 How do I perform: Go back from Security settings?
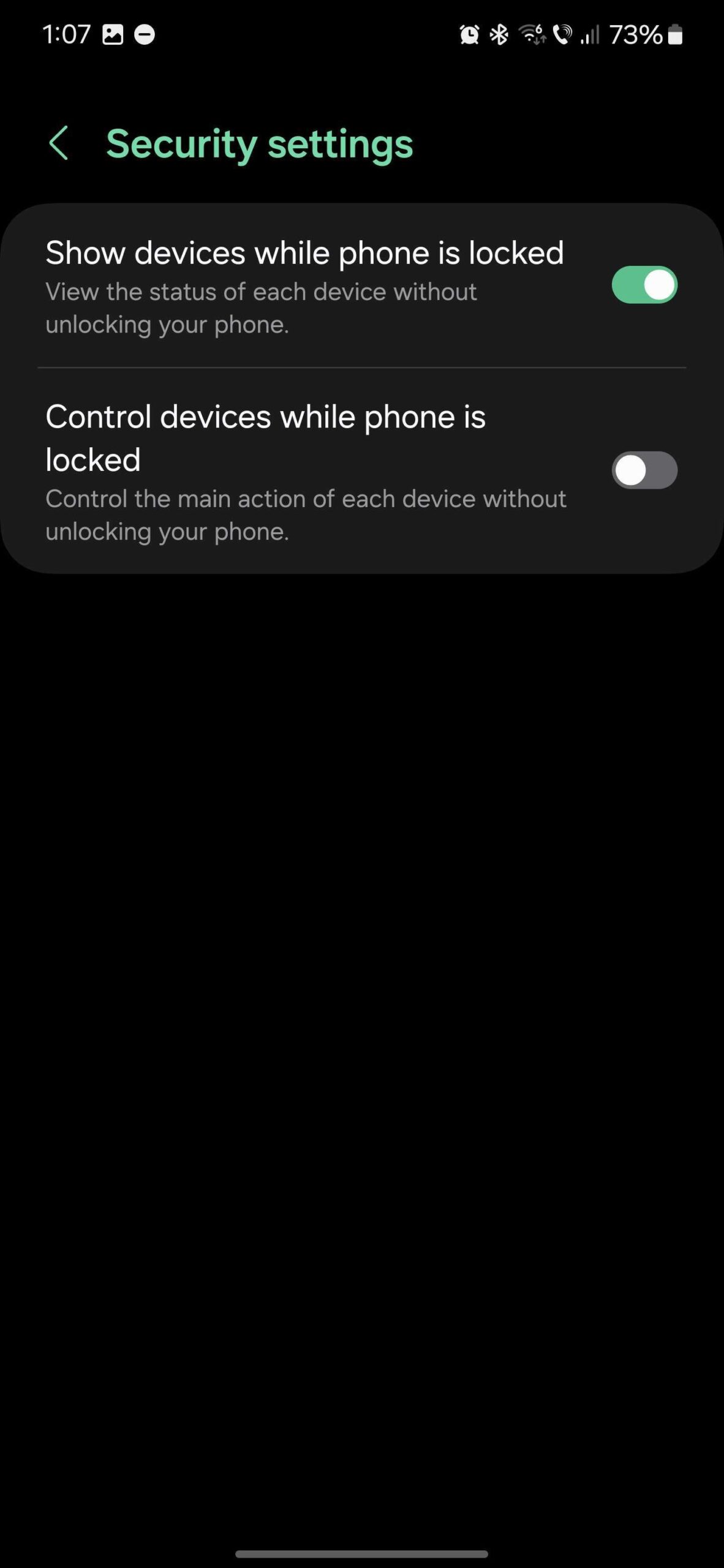click(59, 144)
